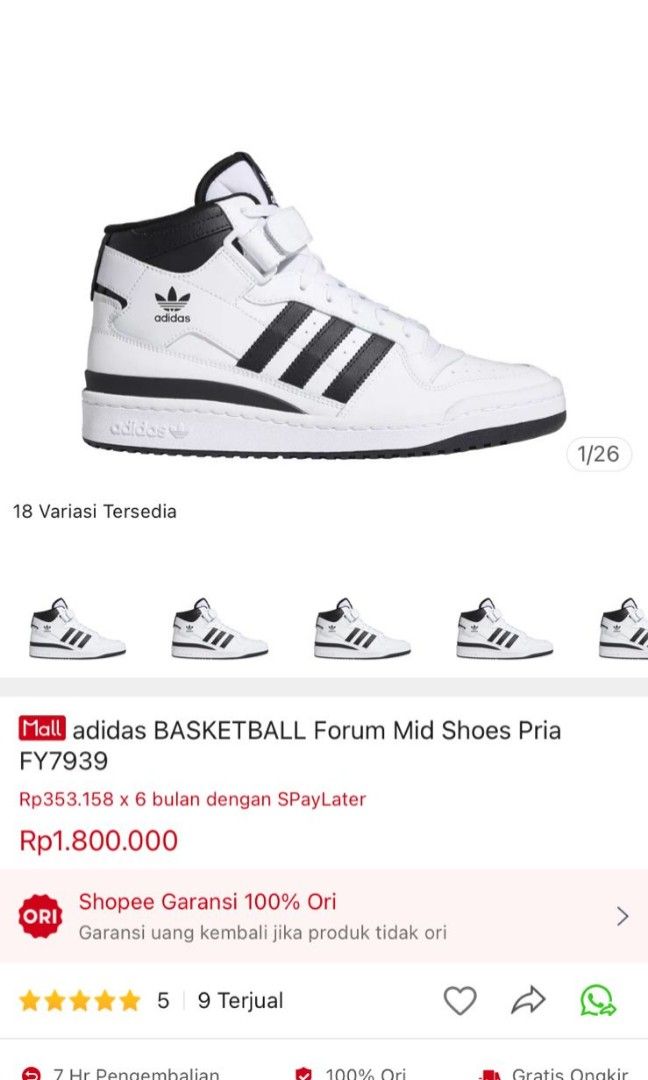Open Shopee Garansi 100% Ori details
The width and height of the screenshot is (648, 1080).
[324, 916]
